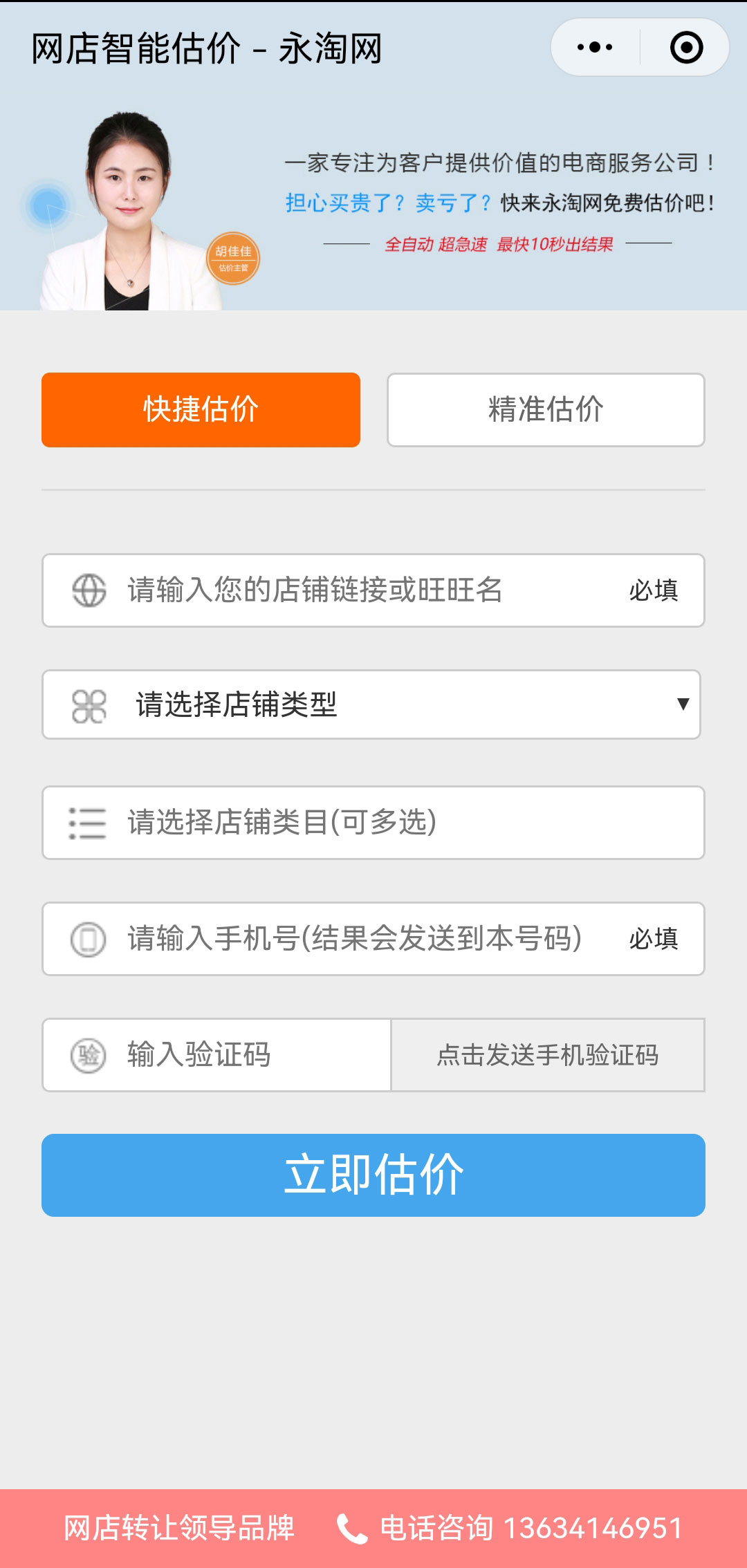Open the shop category multi-select picker

(373, 823)
